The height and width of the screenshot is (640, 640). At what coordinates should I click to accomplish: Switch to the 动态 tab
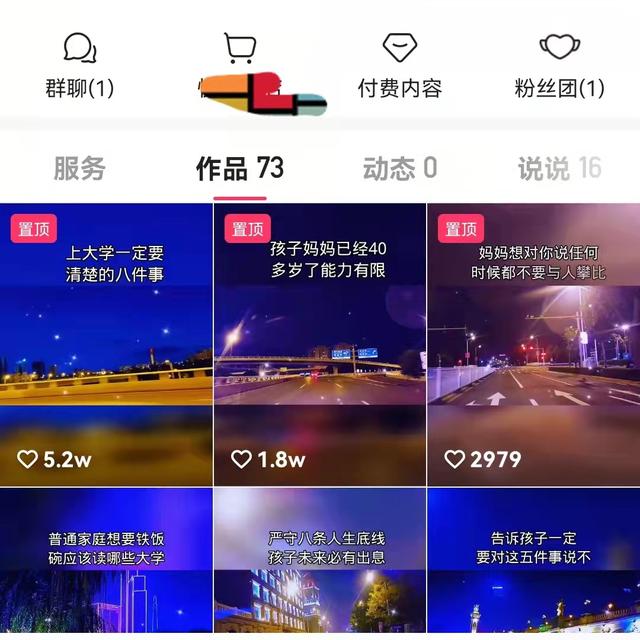pos(400,168)
